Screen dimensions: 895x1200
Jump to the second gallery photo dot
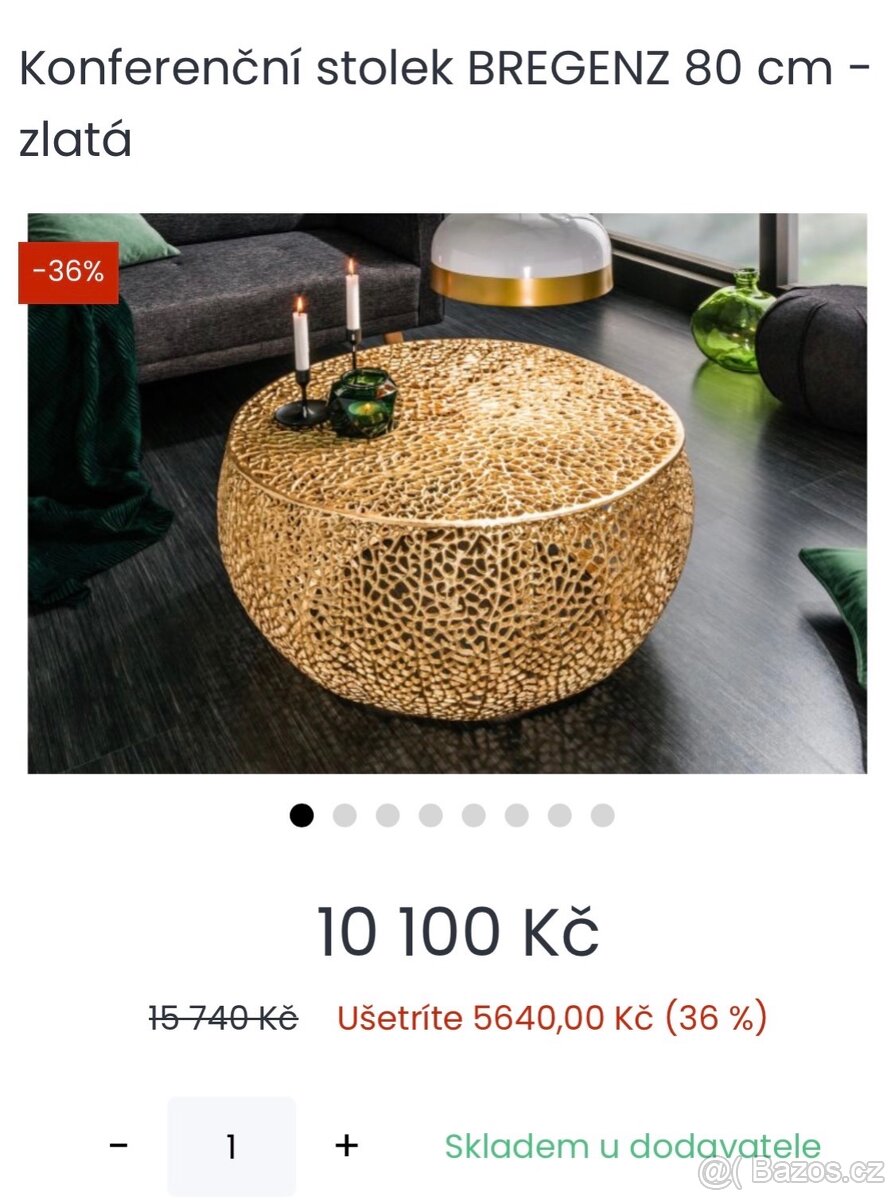344,816
